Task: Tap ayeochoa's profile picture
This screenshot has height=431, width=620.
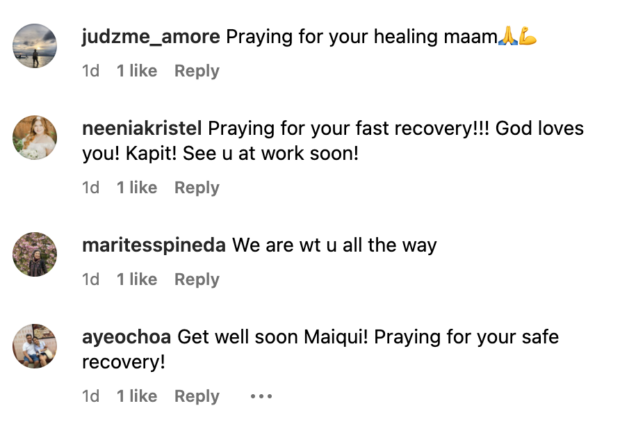Action: click(x=35, y=346)
